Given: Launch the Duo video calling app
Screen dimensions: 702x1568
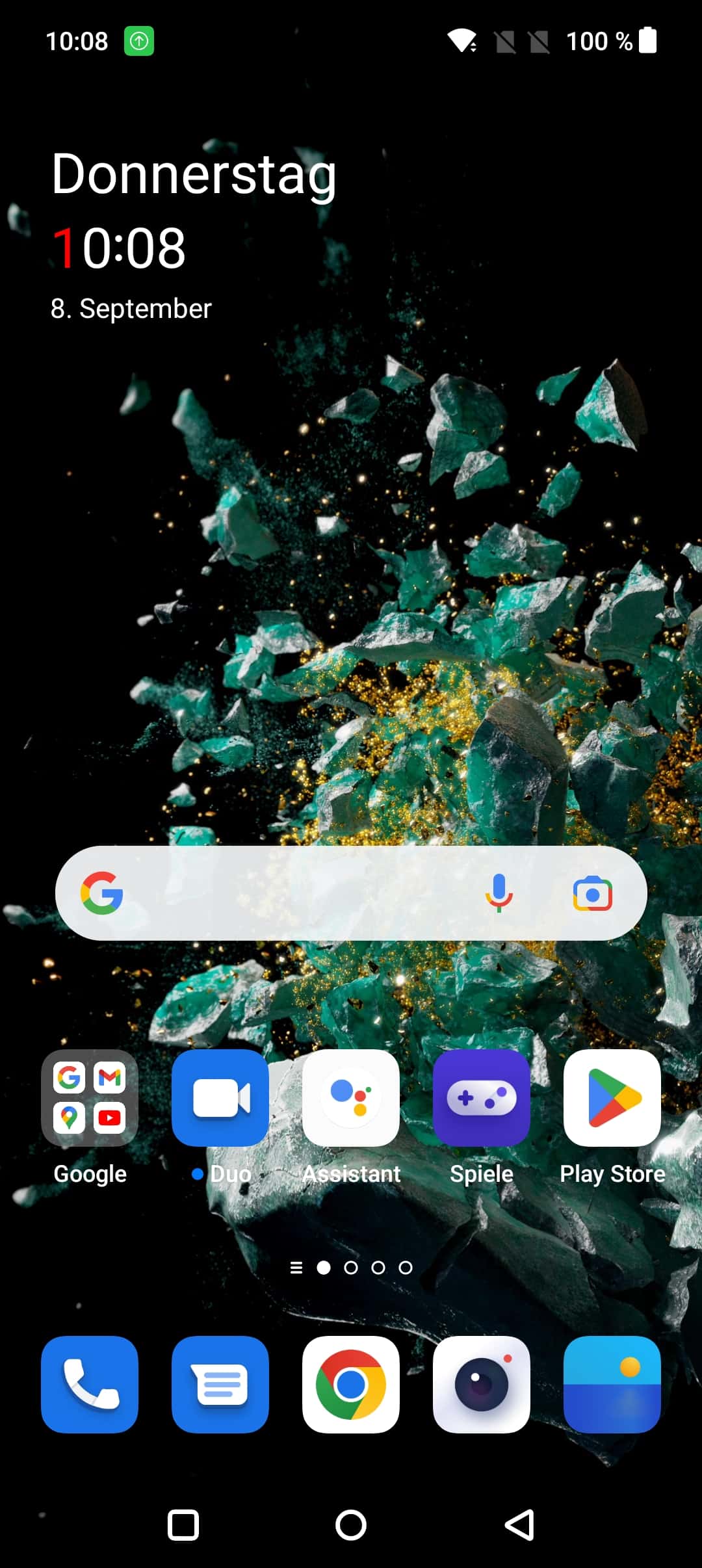Looking at the screenshot, I should pos(220,1097).
